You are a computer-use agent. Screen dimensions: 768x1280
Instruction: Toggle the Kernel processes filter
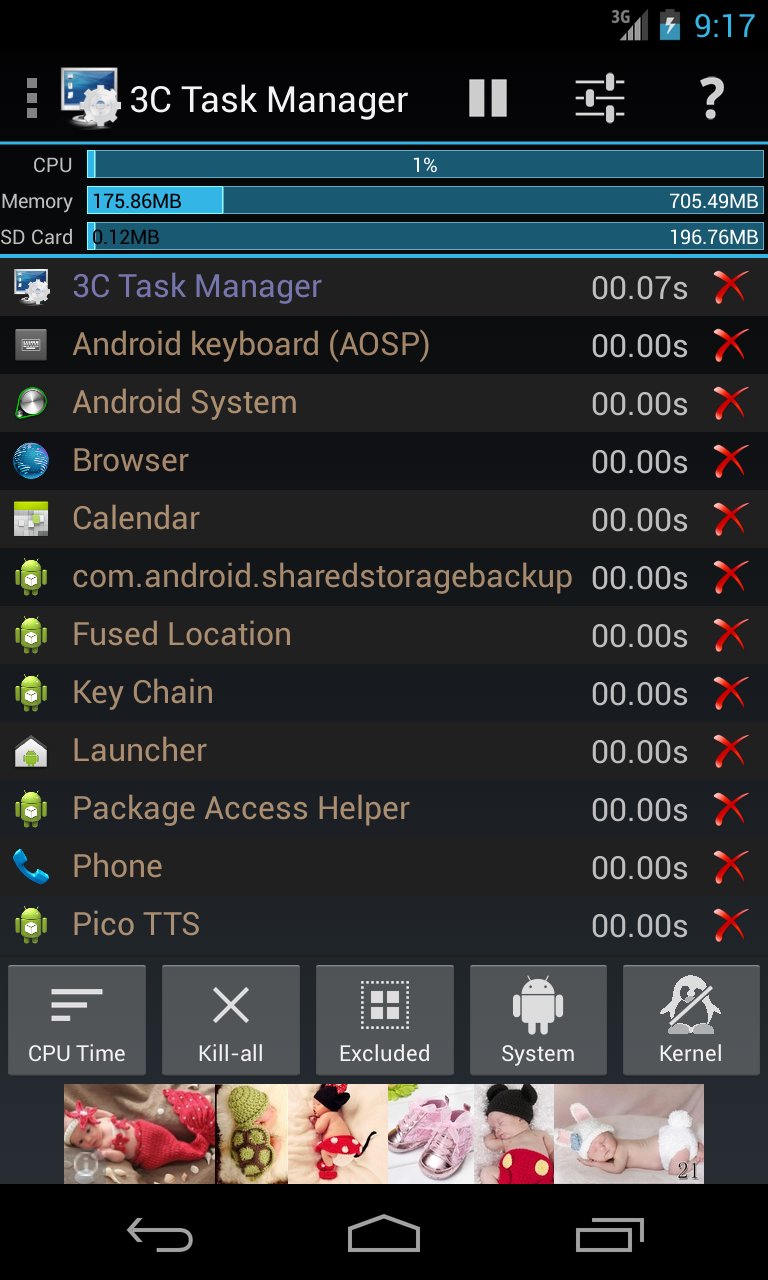pos(691,1020)
